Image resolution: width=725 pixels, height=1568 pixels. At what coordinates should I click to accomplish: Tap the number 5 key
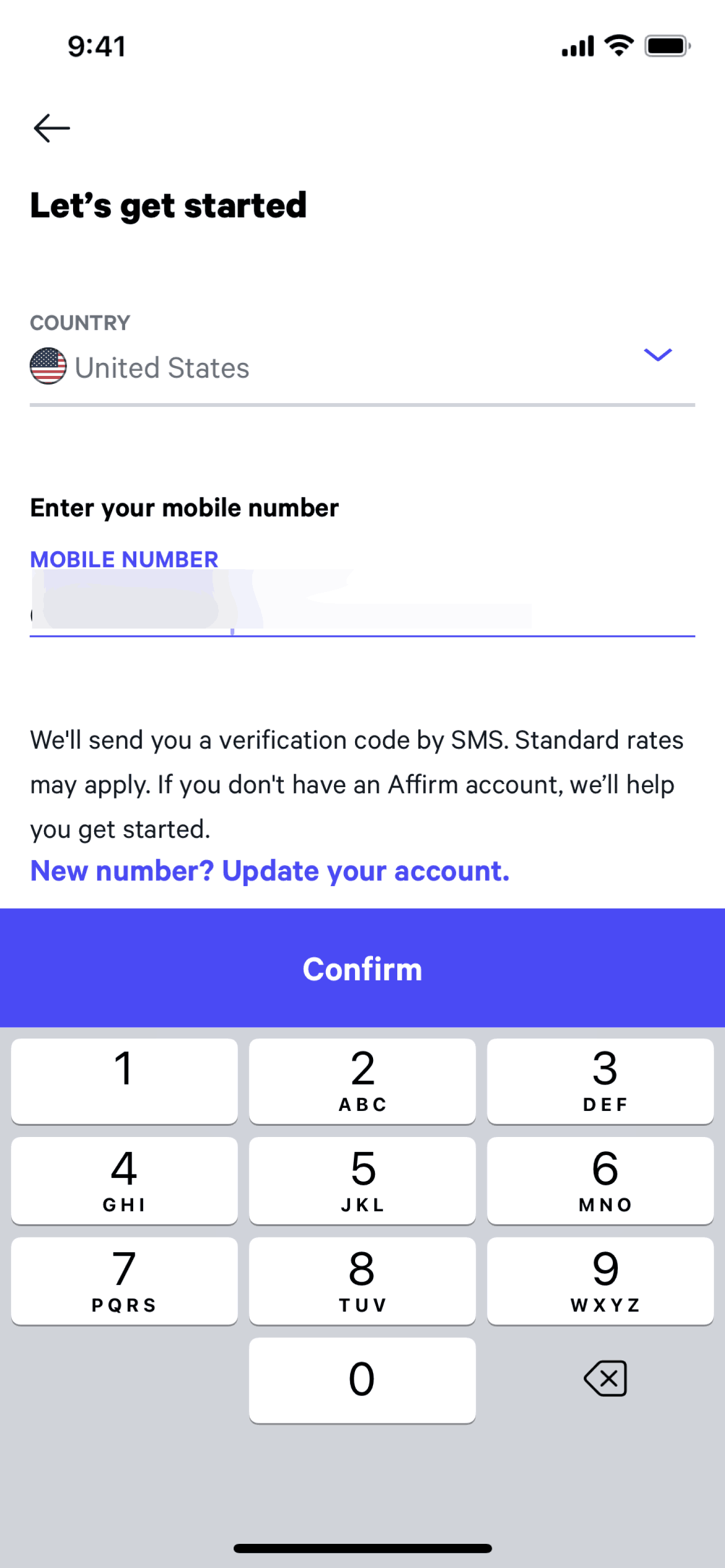pos(362,1180)
